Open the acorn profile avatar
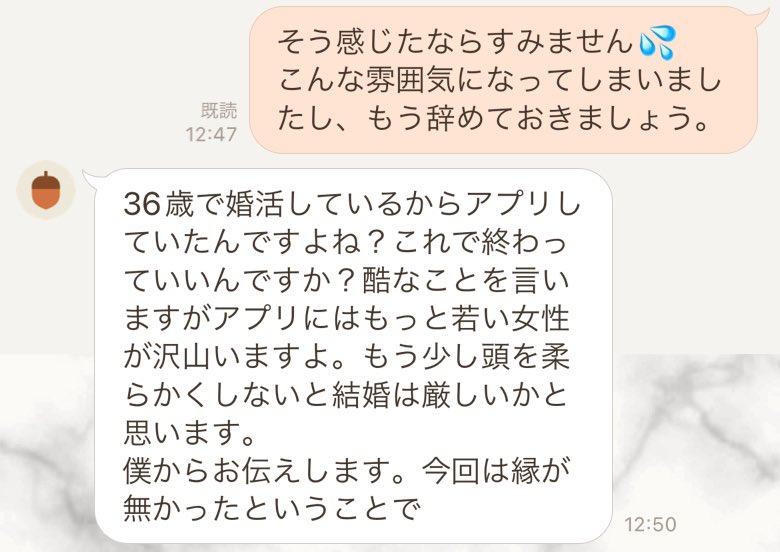This screenshot has width=780, height=552. (45, 190)
